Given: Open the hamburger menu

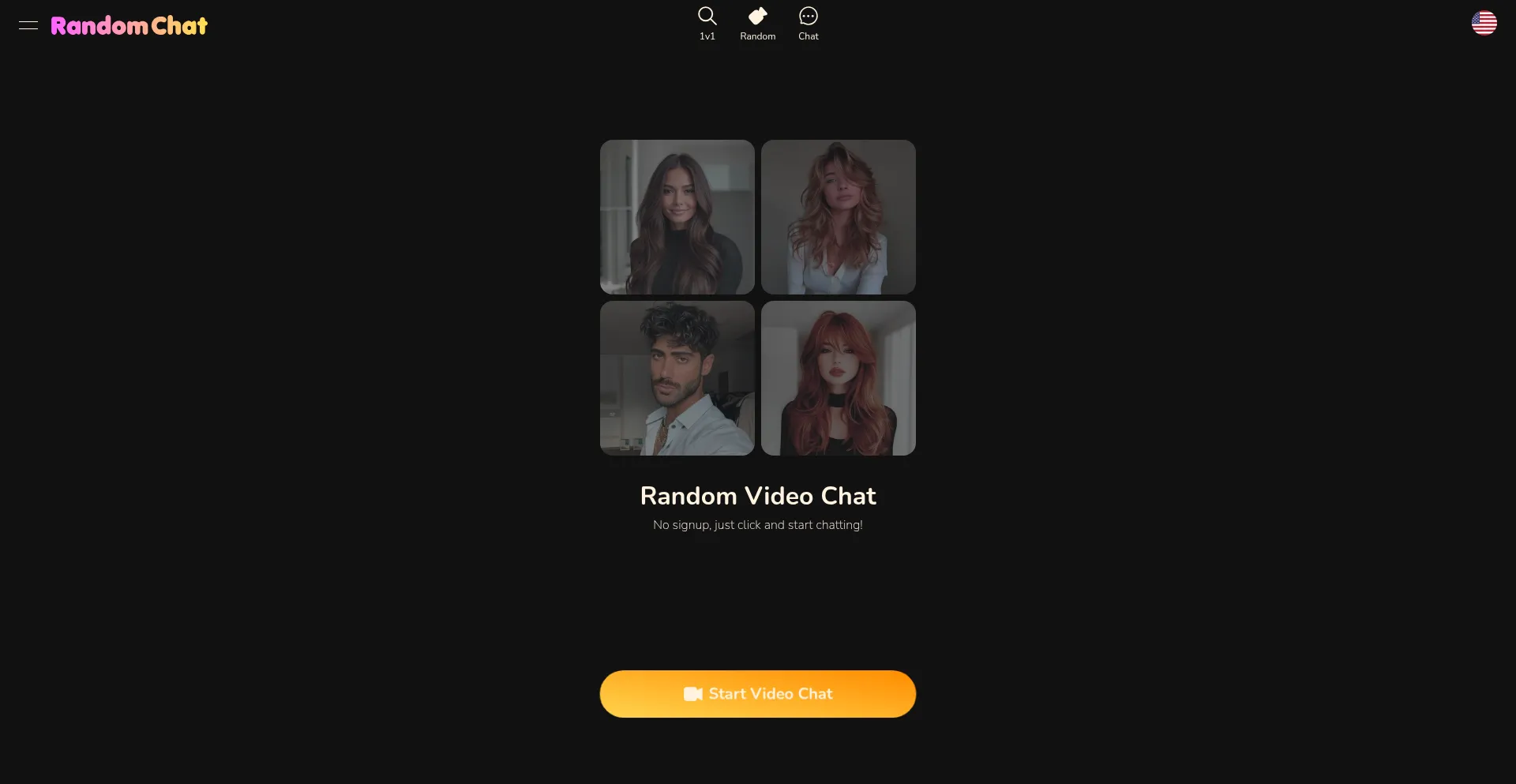Looking at the screenshot, I should 28,25.
